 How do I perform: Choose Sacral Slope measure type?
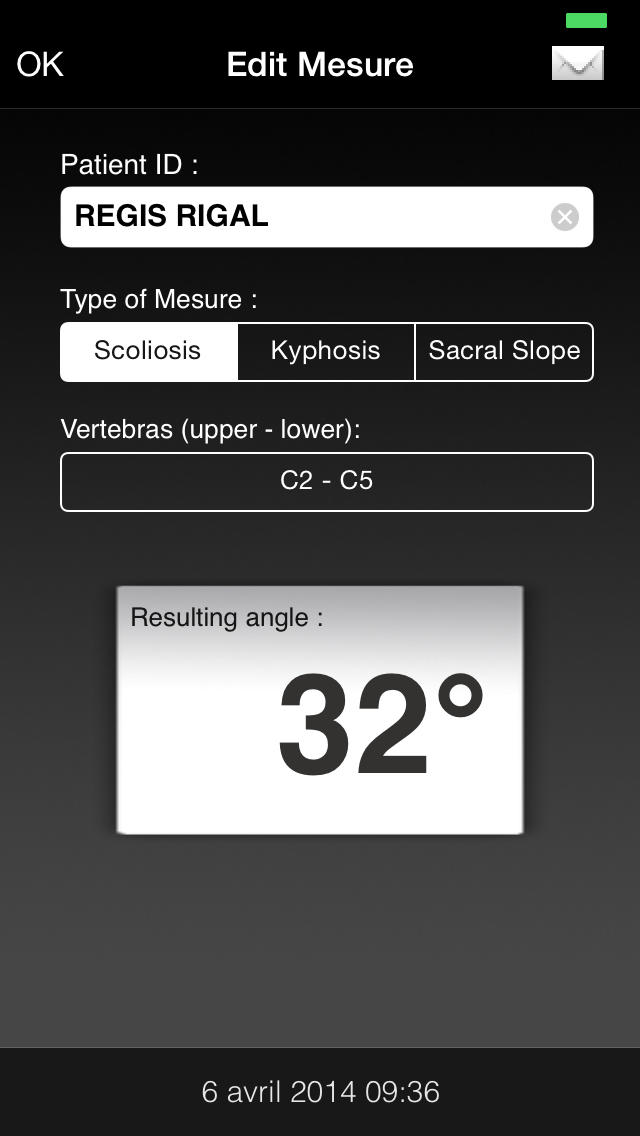pos(504,351)
